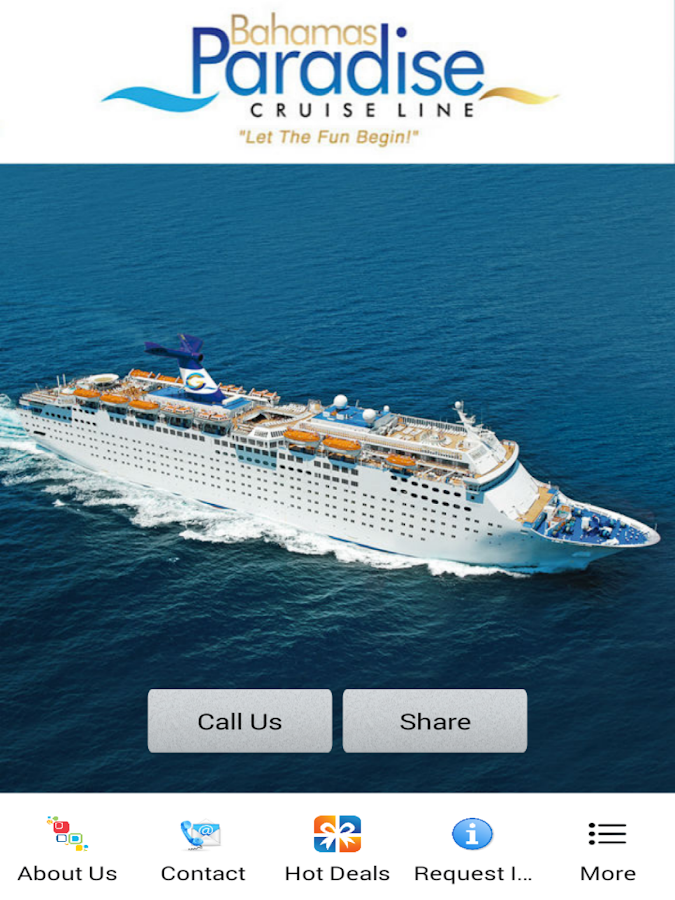Screen dimensions: 675x900
Task: Open the Request Info tab
Action: 472,849
